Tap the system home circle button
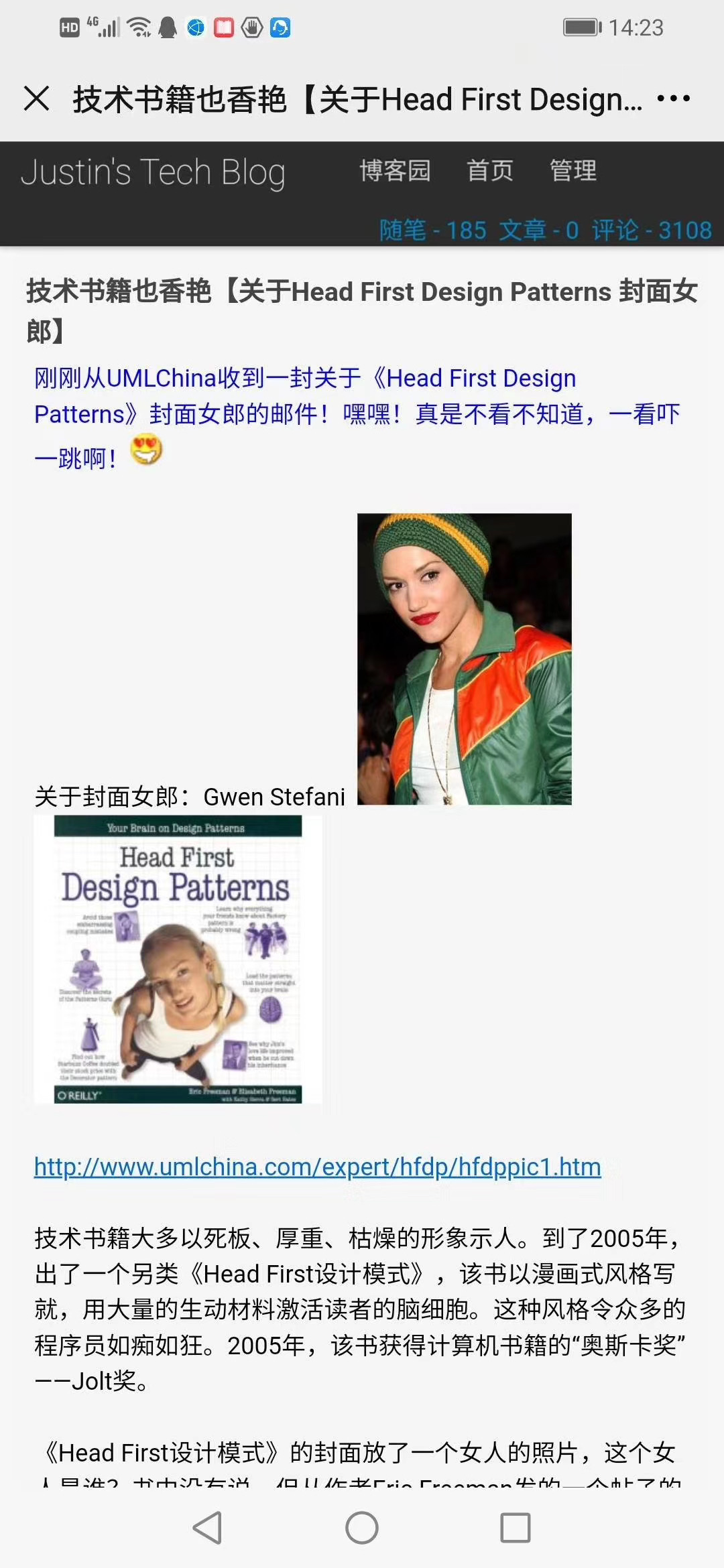The height and width of the screenshot is (1568, 724). coord(362,1528)
